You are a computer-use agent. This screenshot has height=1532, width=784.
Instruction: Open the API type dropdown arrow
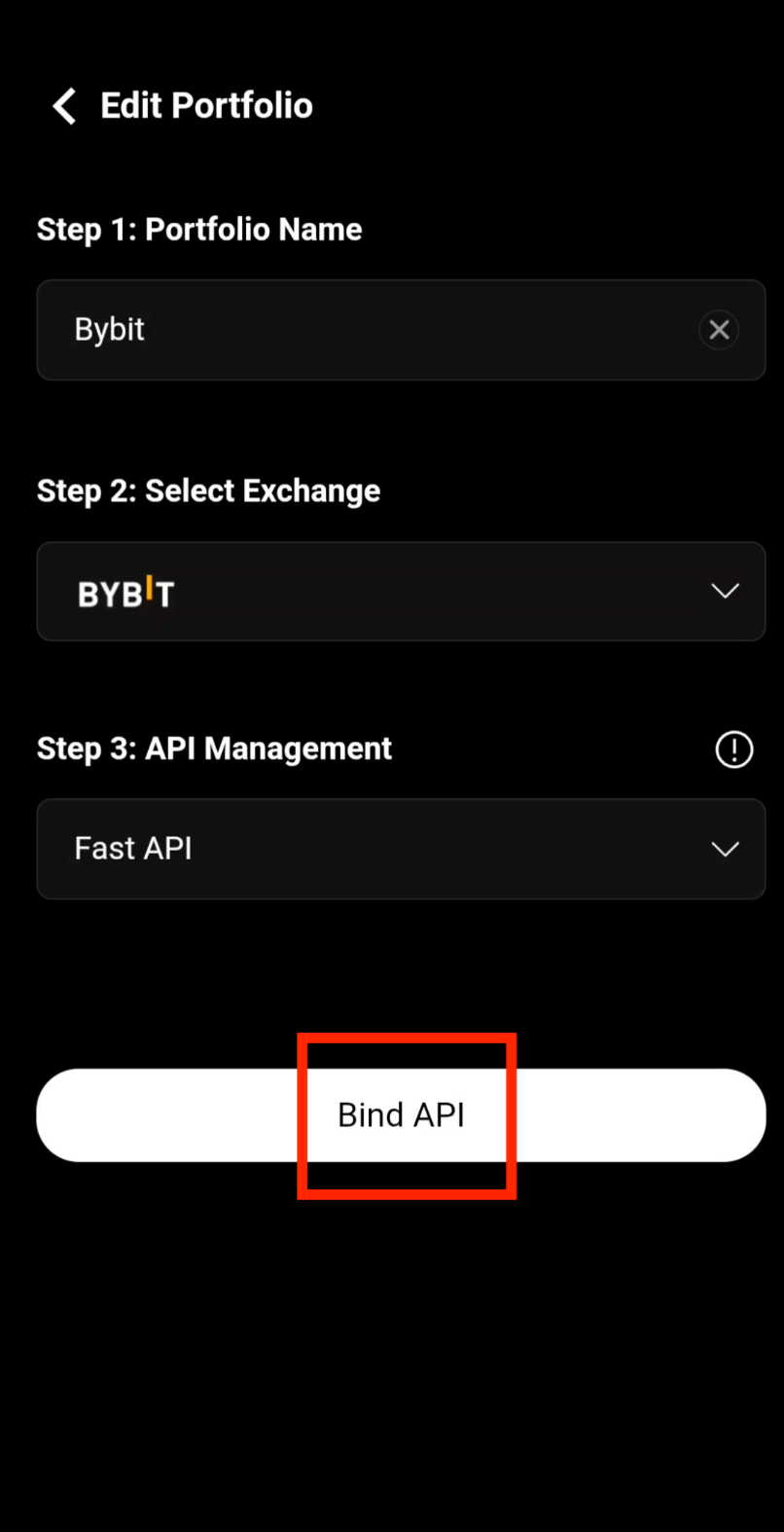(725, 849)
